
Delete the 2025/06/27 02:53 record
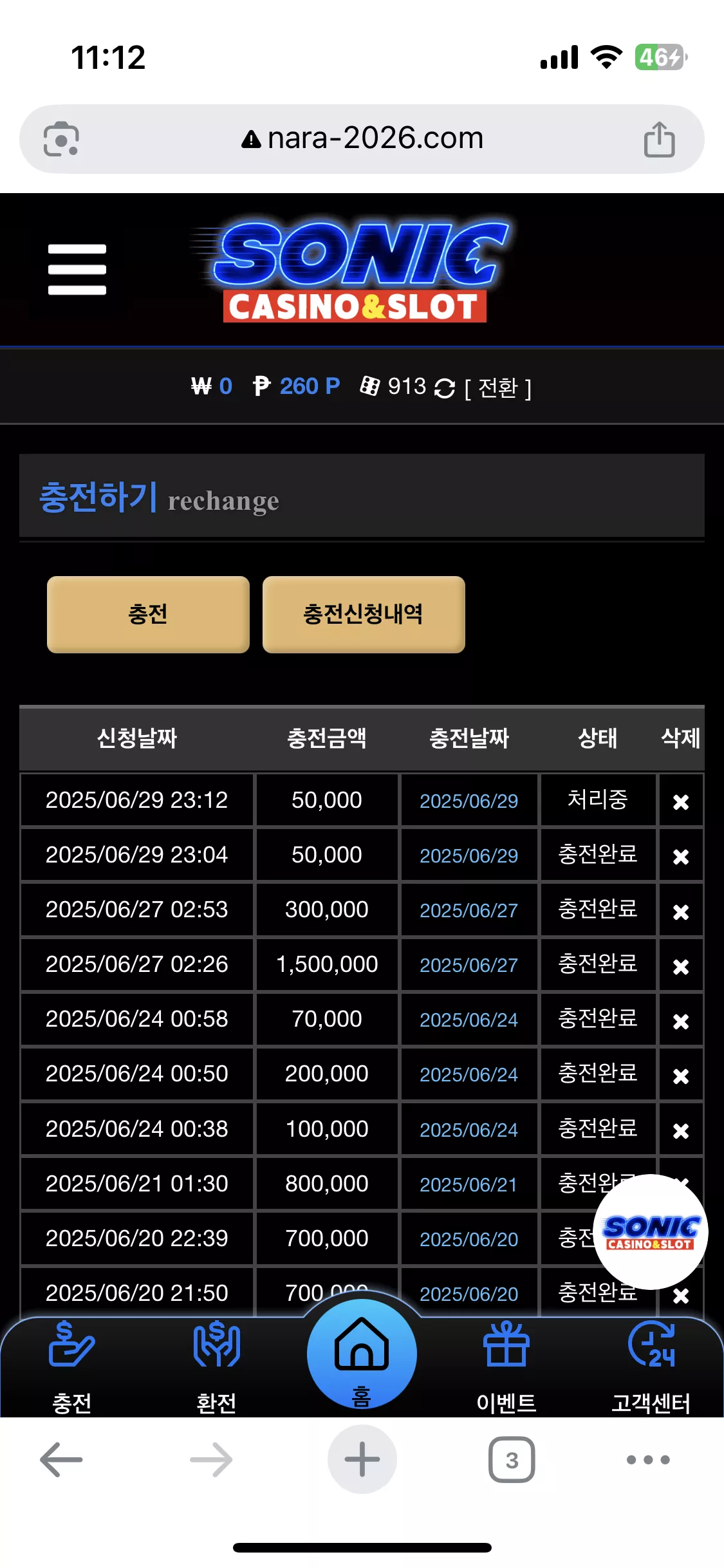pos(681,911)
